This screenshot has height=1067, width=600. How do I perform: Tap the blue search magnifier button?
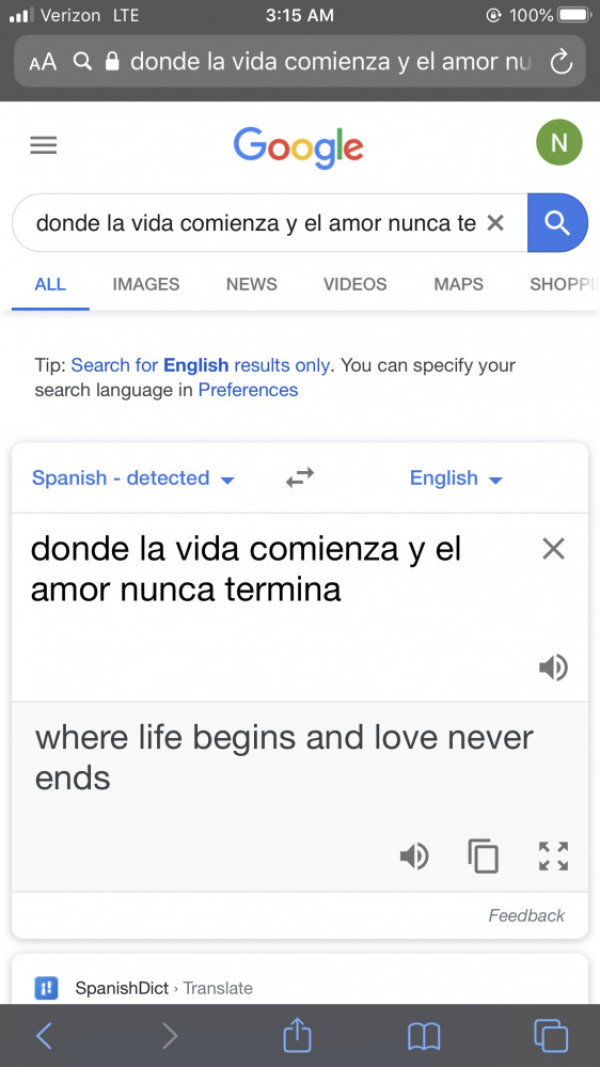point(557,223)
